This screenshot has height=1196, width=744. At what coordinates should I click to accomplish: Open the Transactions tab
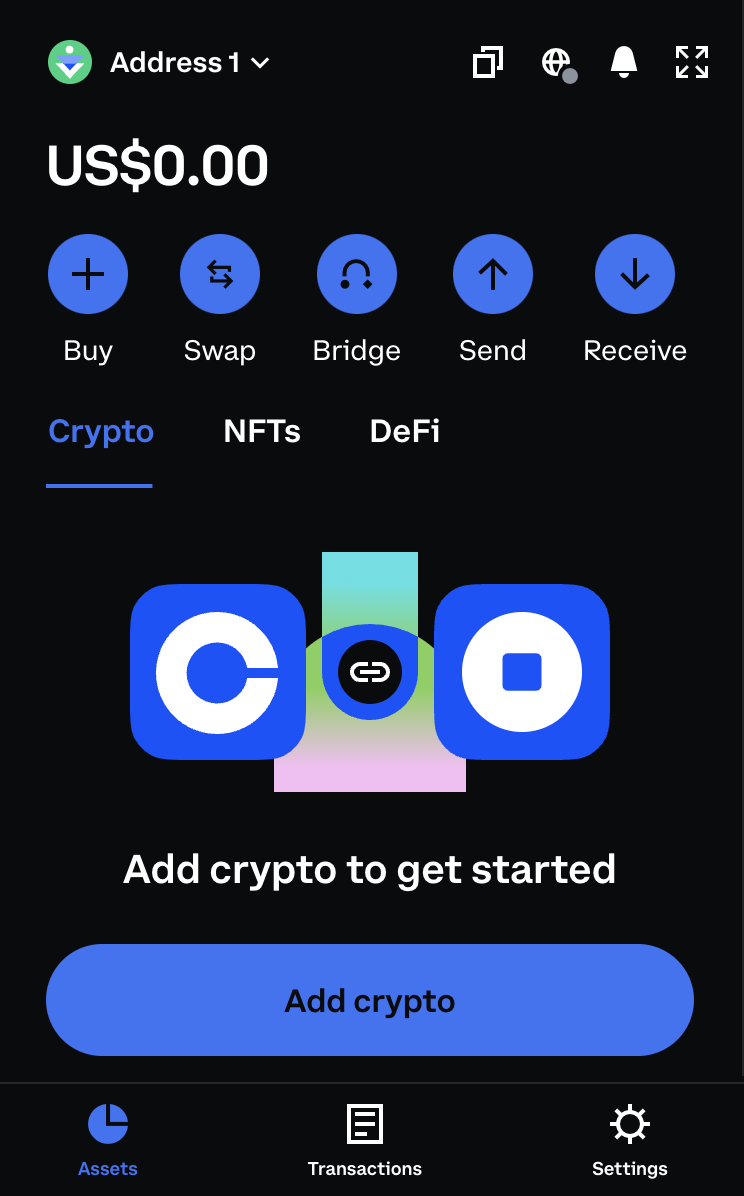tap(365, 1141)
